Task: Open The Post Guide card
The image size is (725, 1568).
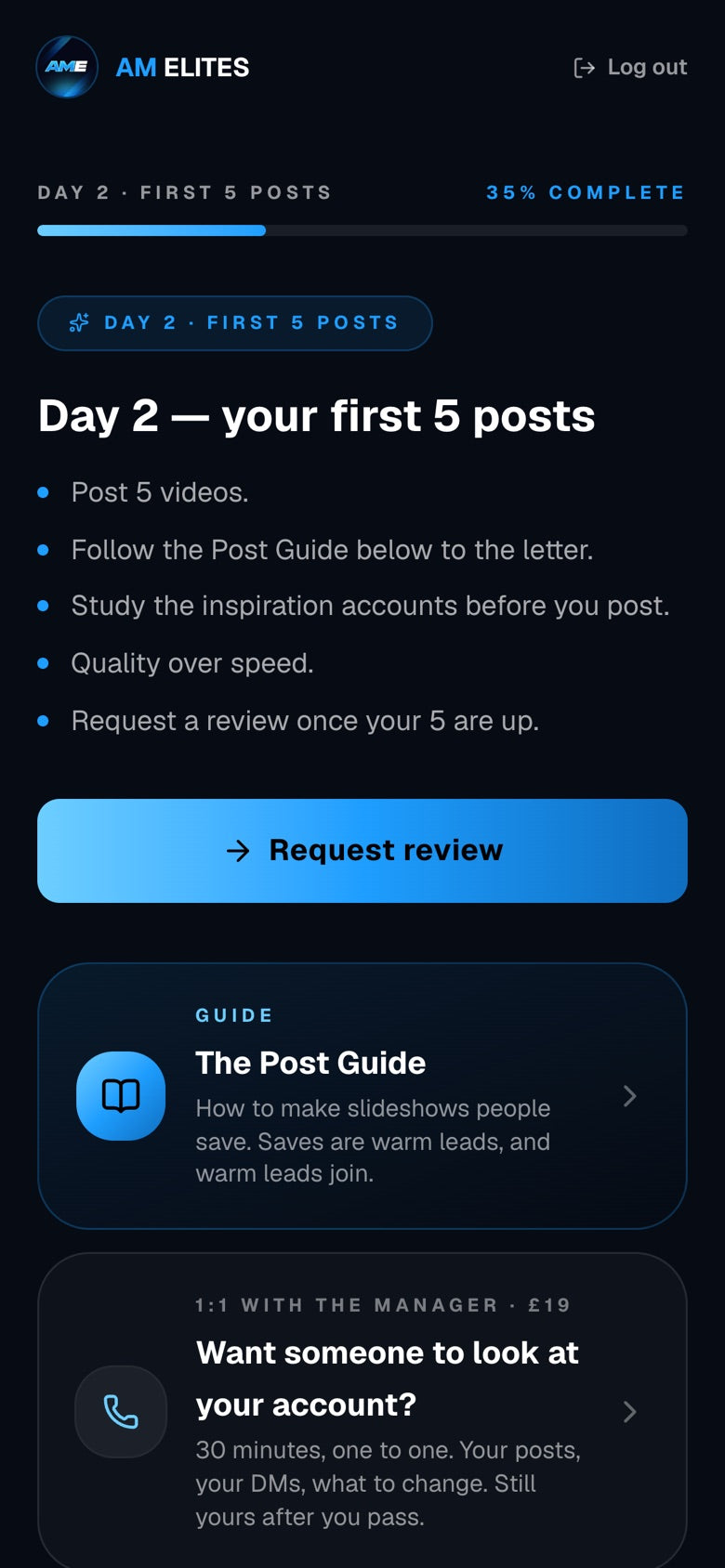Action: click(362, 1096)
